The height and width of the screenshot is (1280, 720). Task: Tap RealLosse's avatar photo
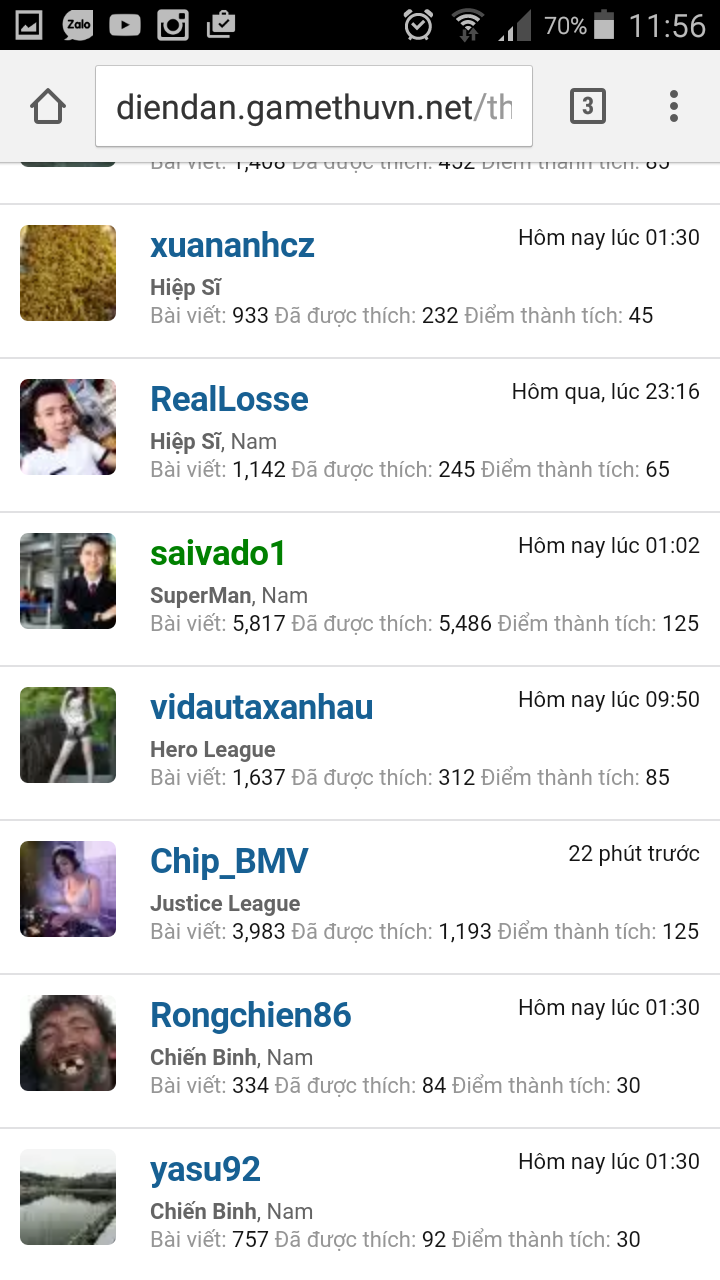point(68,427)
